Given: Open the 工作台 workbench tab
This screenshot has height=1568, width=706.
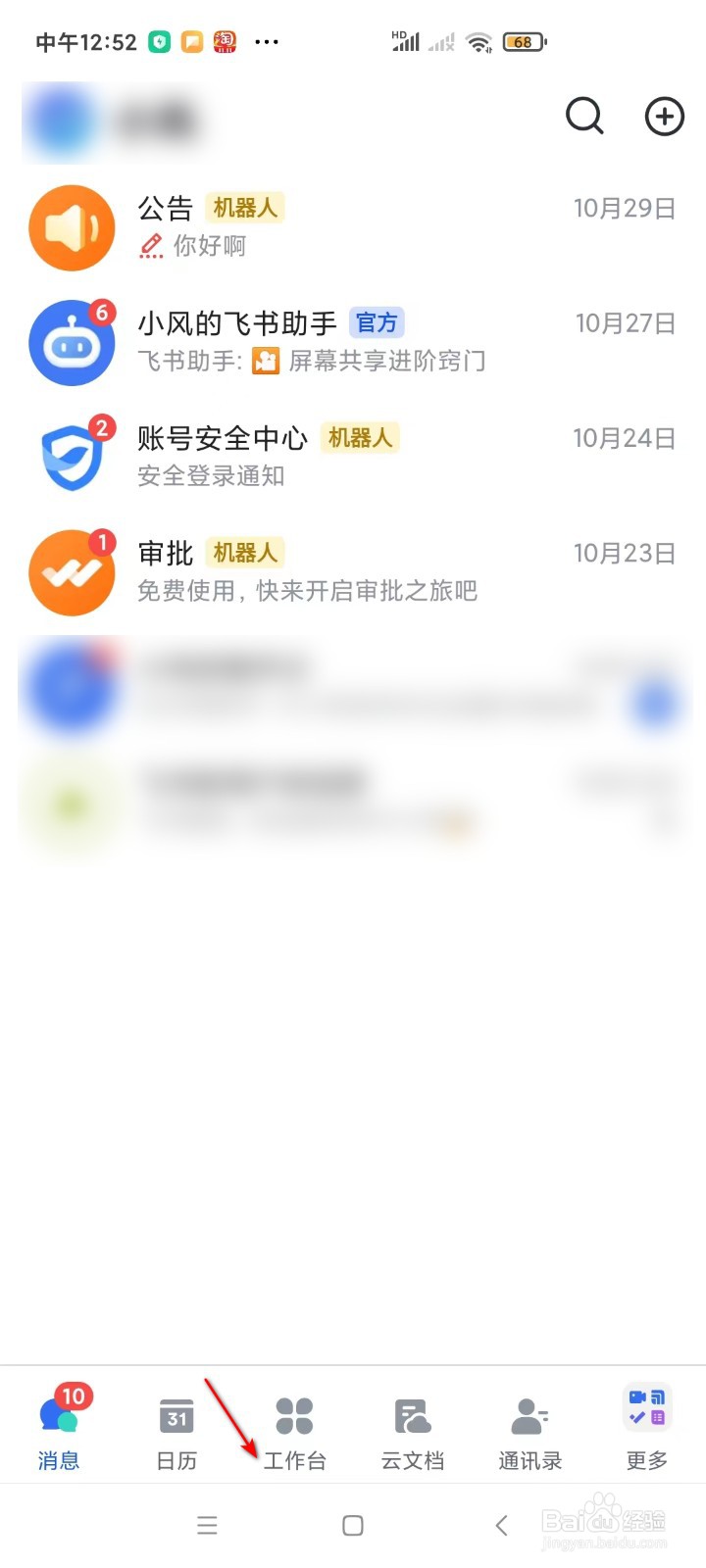Looking at the screenshot, I should coord(294,1426).
